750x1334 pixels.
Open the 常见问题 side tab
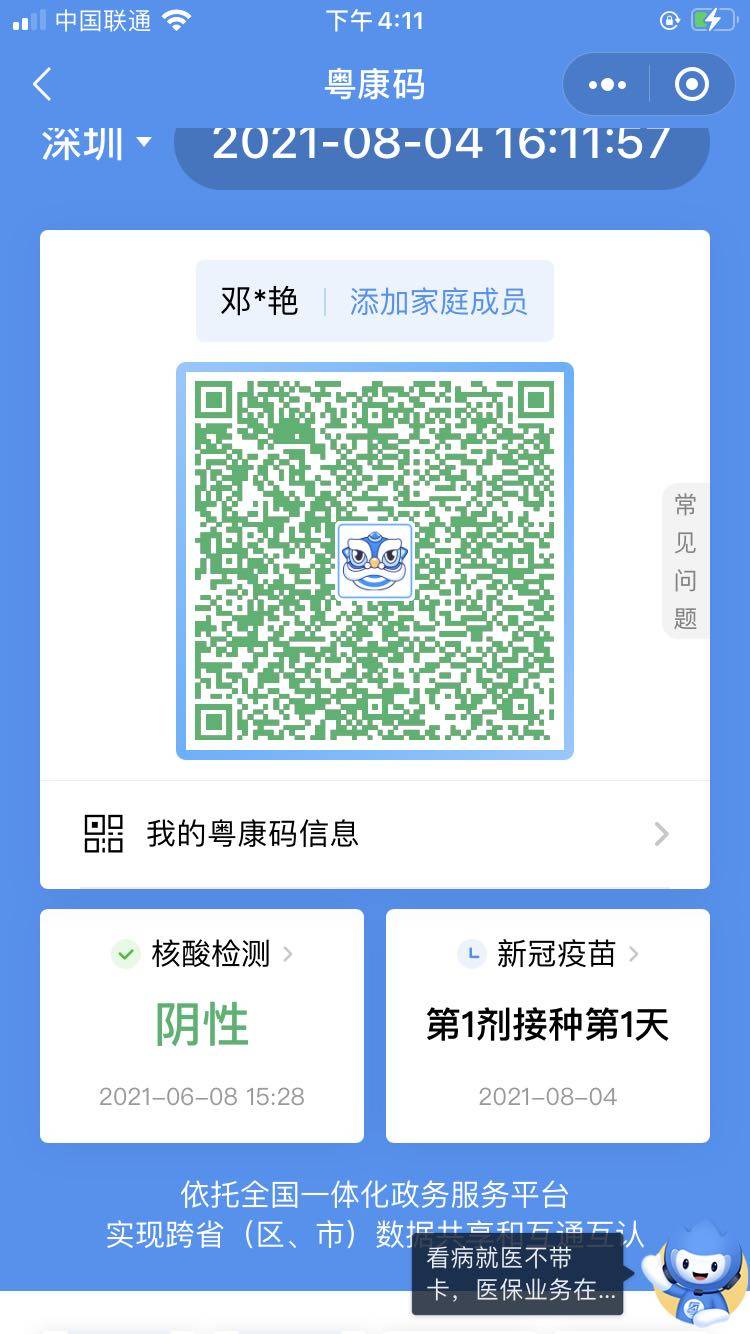tap(685, 562)
